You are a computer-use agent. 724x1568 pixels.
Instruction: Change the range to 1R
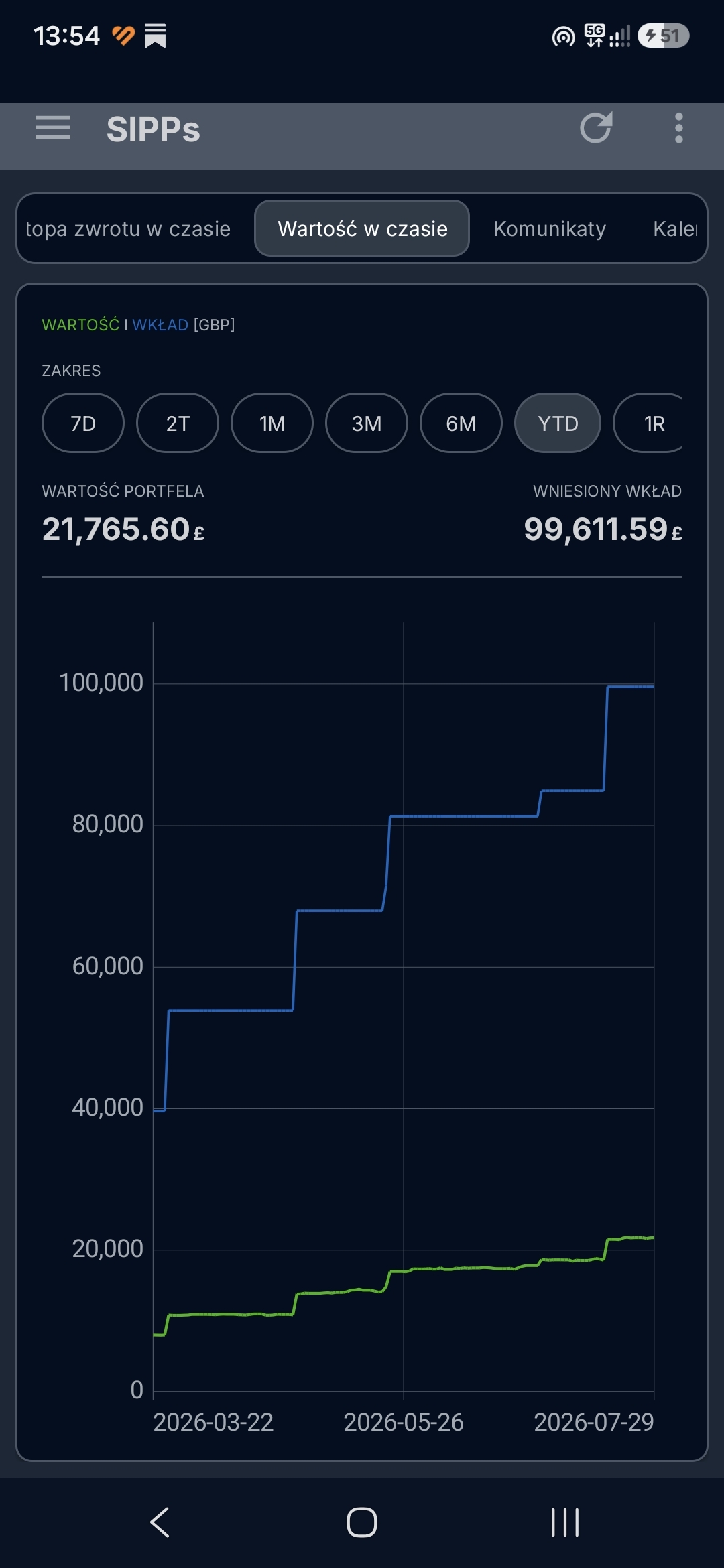click(x=649, y=423)
